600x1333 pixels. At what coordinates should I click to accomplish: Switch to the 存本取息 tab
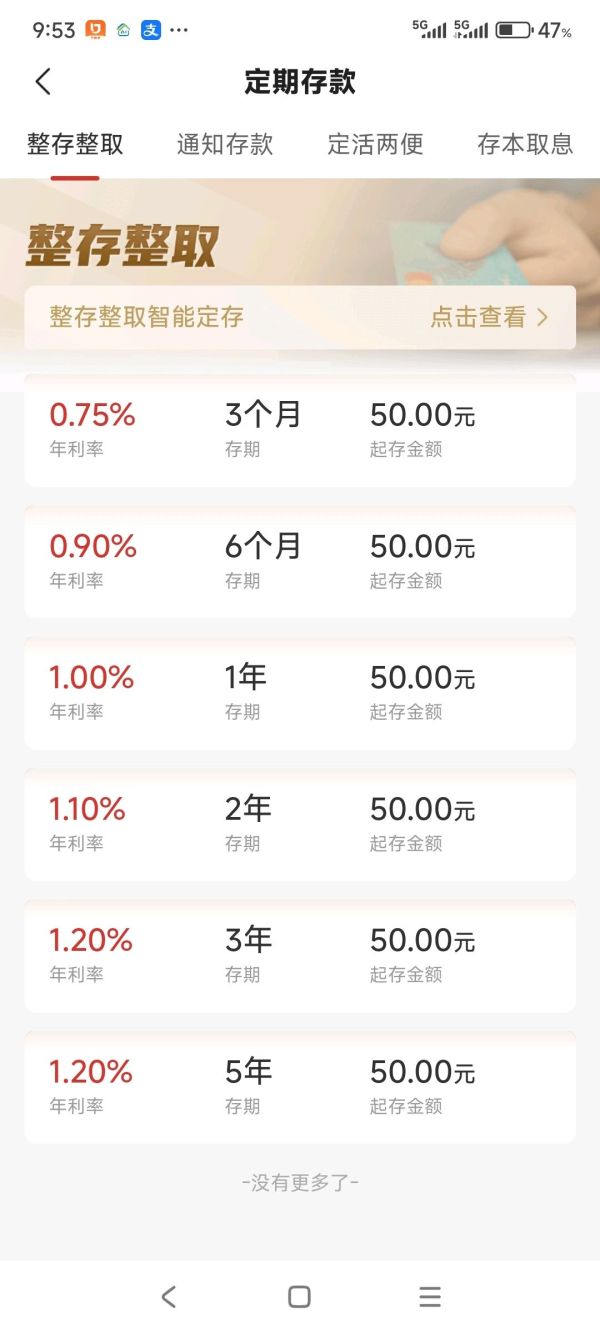525,144
